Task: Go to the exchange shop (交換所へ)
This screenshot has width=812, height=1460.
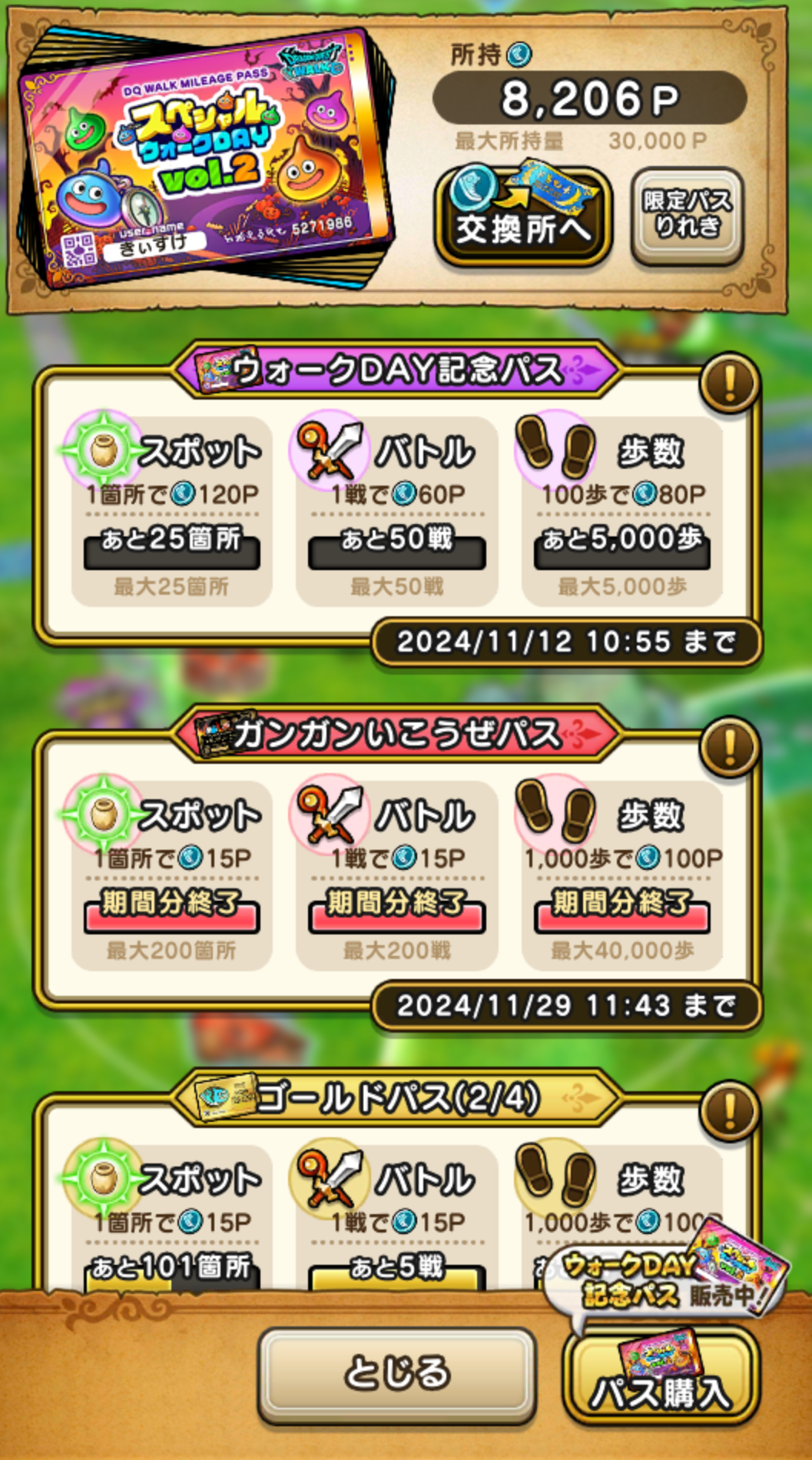Action: [x=523, y=216]
